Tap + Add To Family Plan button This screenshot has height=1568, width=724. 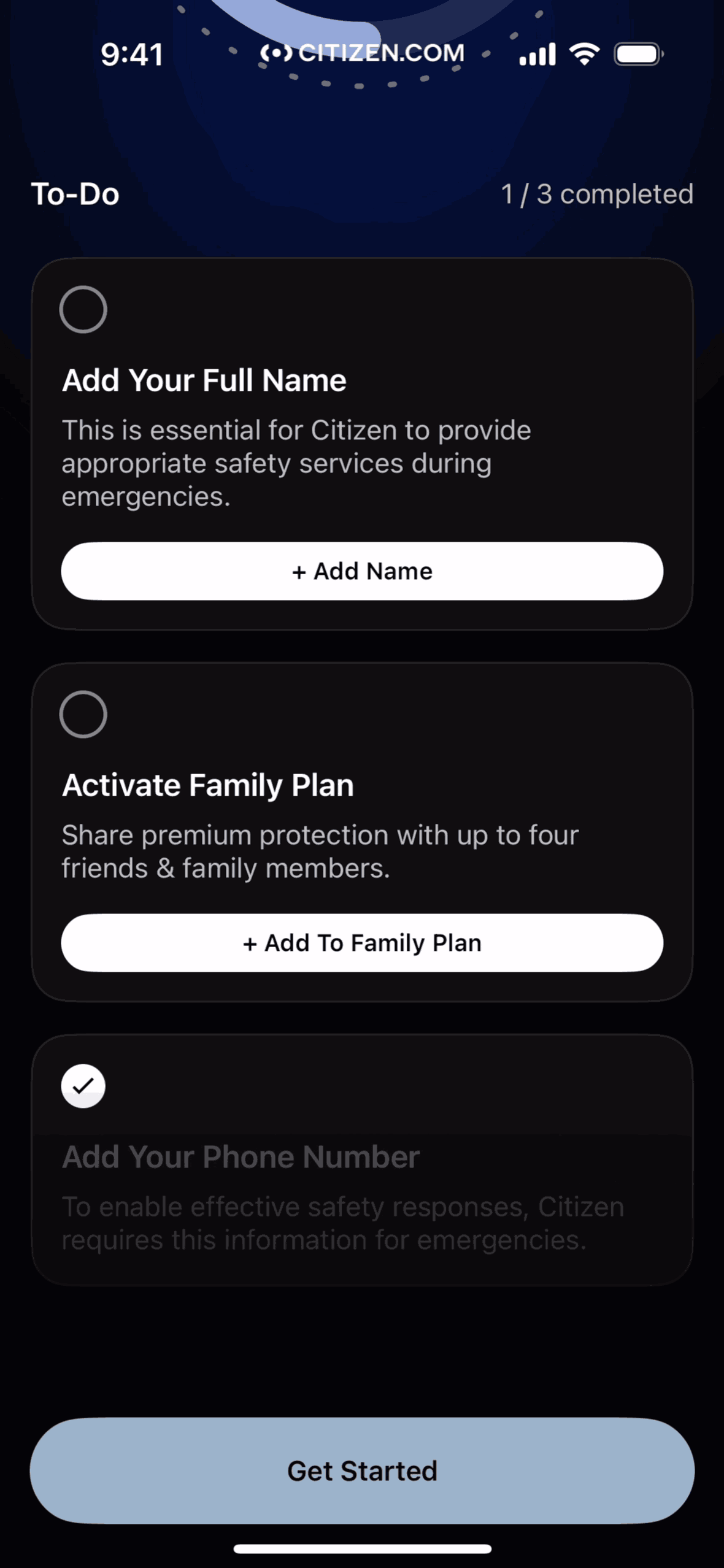362,943
